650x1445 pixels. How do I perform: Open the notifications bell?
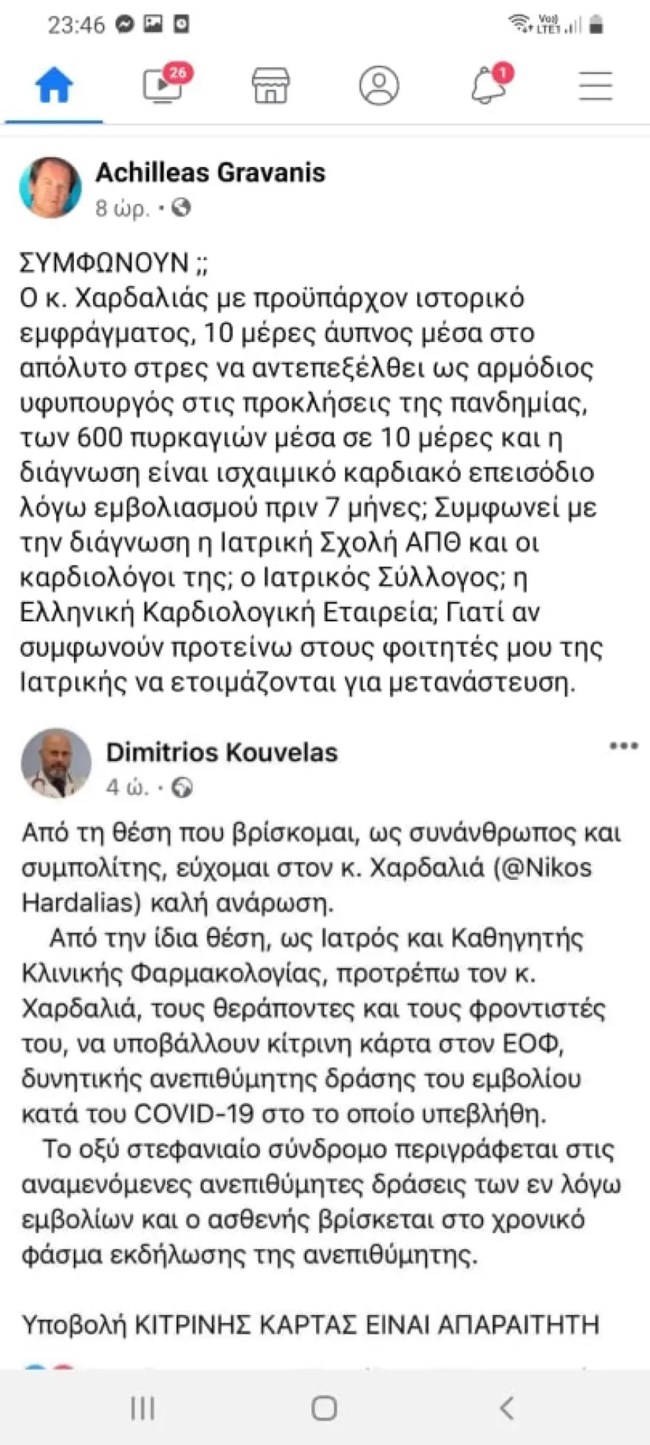pyautogui.click(x=488, y=87)
